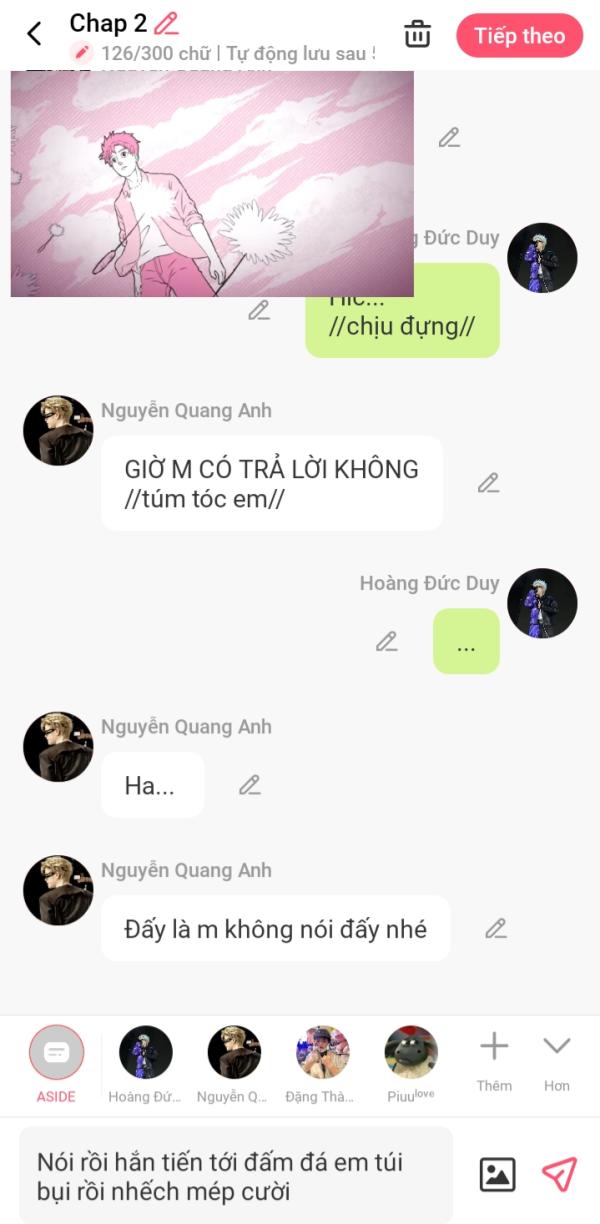Edit the '...' message bubble
600x1224 pixels.
(387, 641)
